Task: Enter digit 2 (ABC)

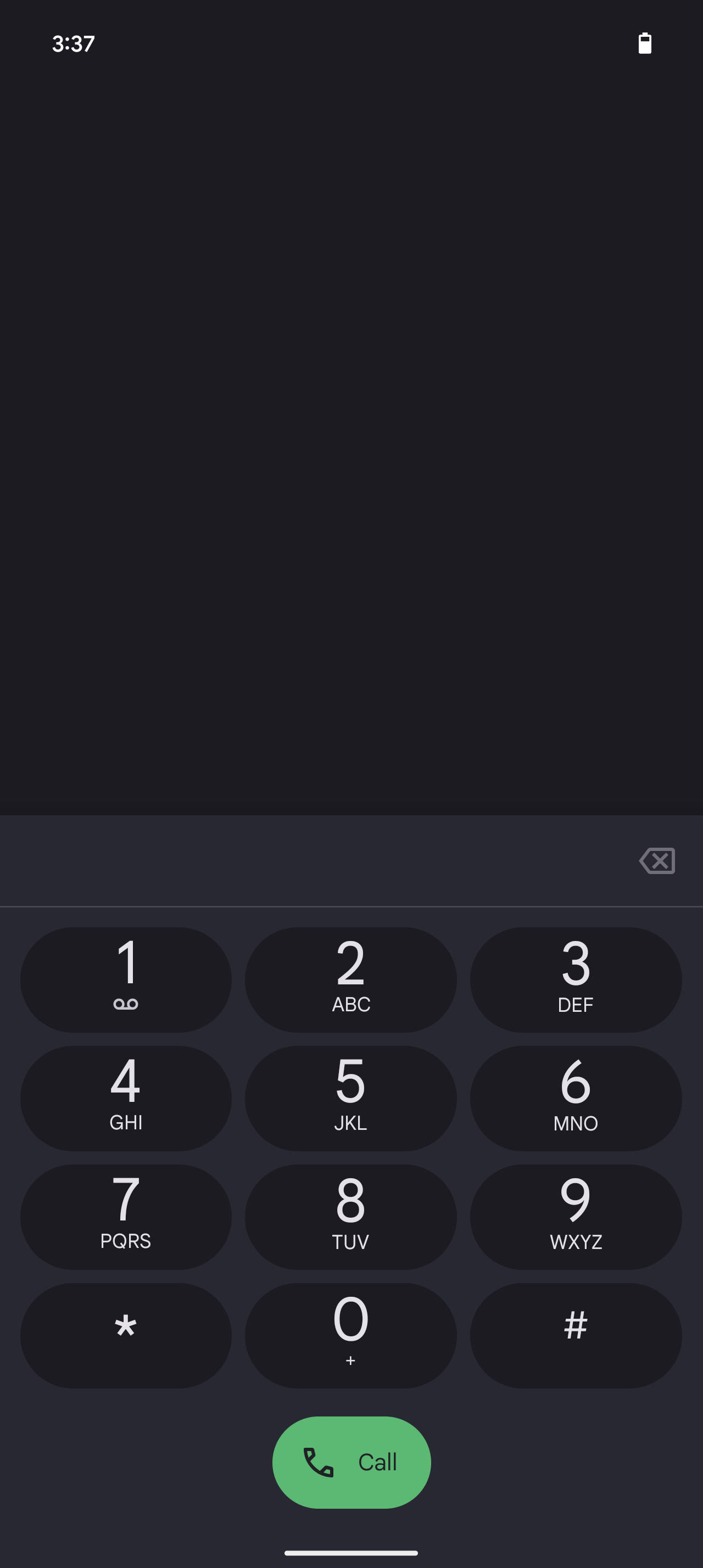Action: click(350, 979)
